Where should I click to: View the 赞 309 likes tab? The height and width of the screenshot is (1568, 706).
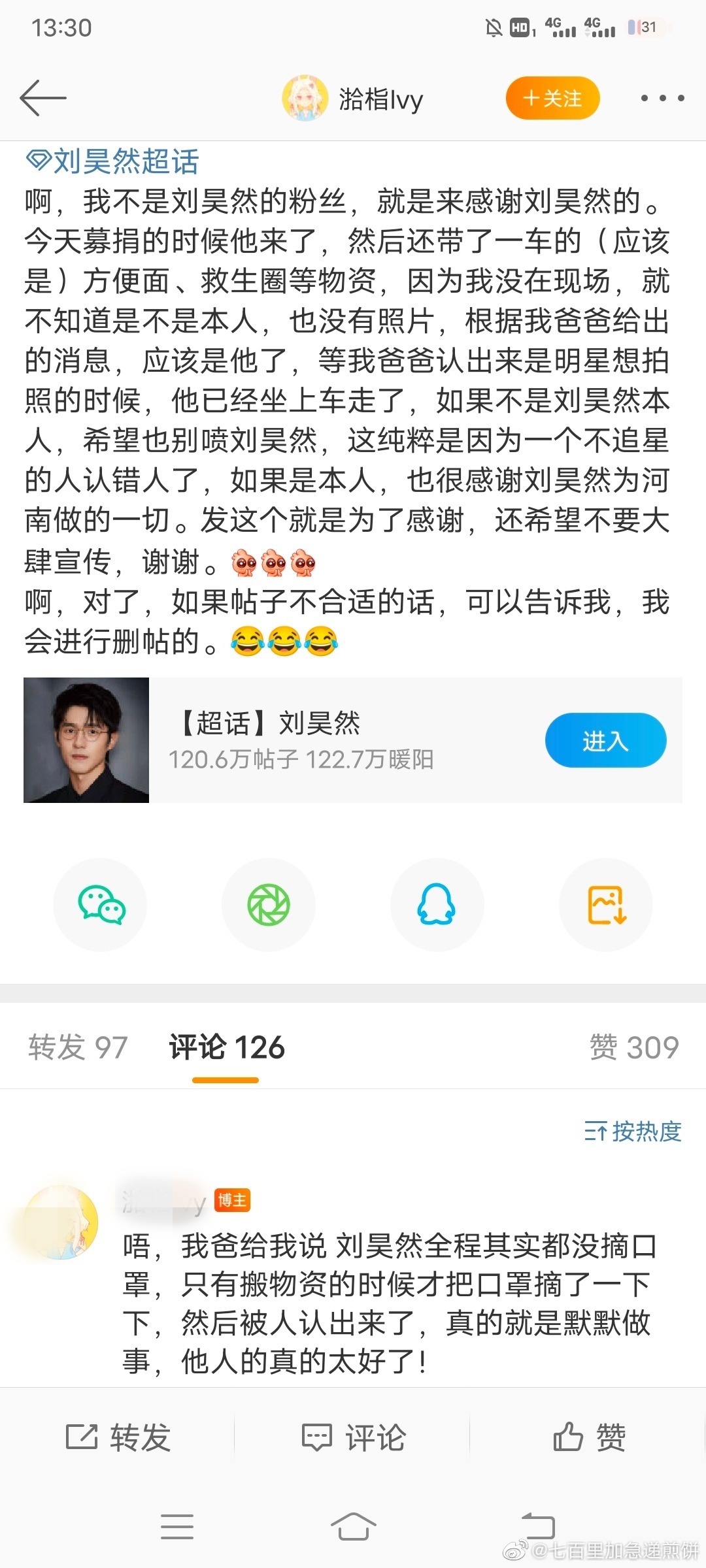click(633, 1047)
